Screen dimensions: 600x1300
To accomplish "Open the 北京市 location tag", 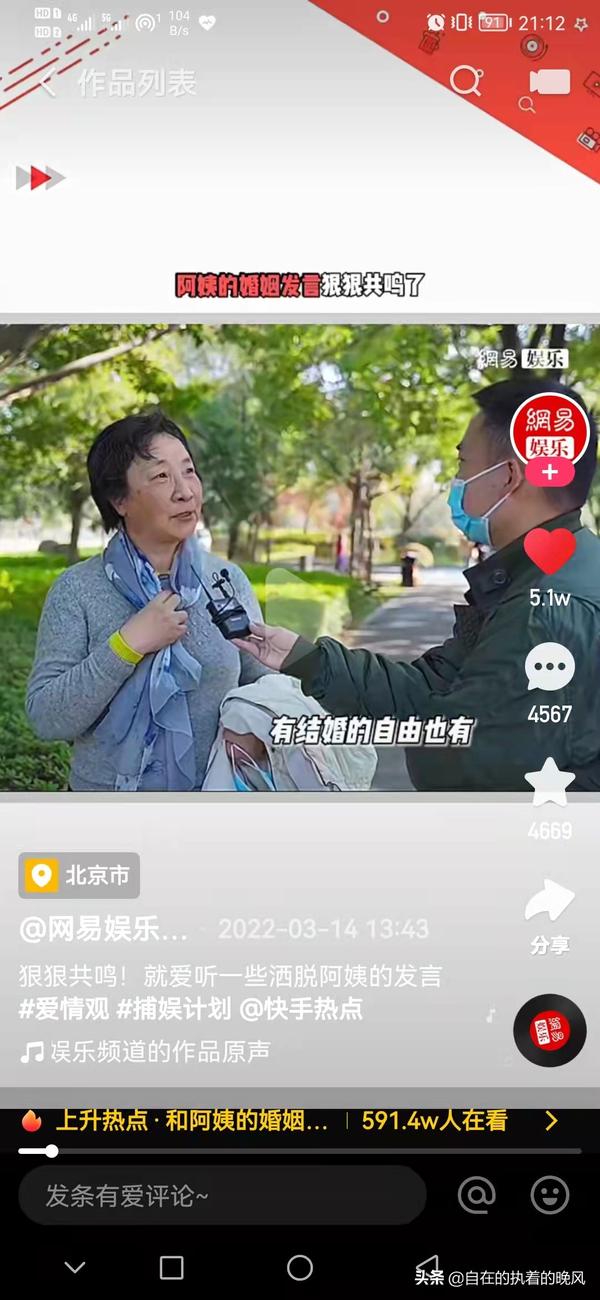I will 80,876.
